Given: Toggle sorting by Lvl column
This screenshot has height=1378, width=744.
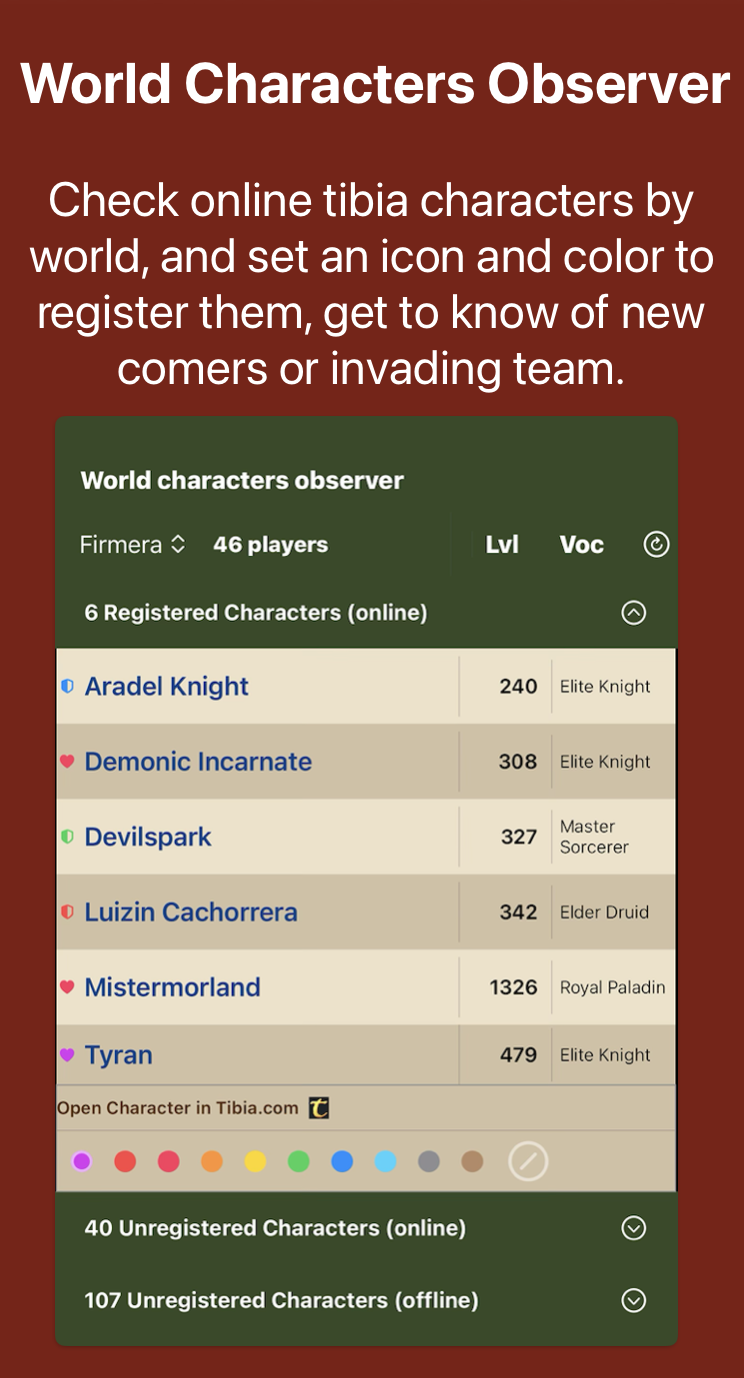Looking at the screenshot, I should tap(504, 544).
